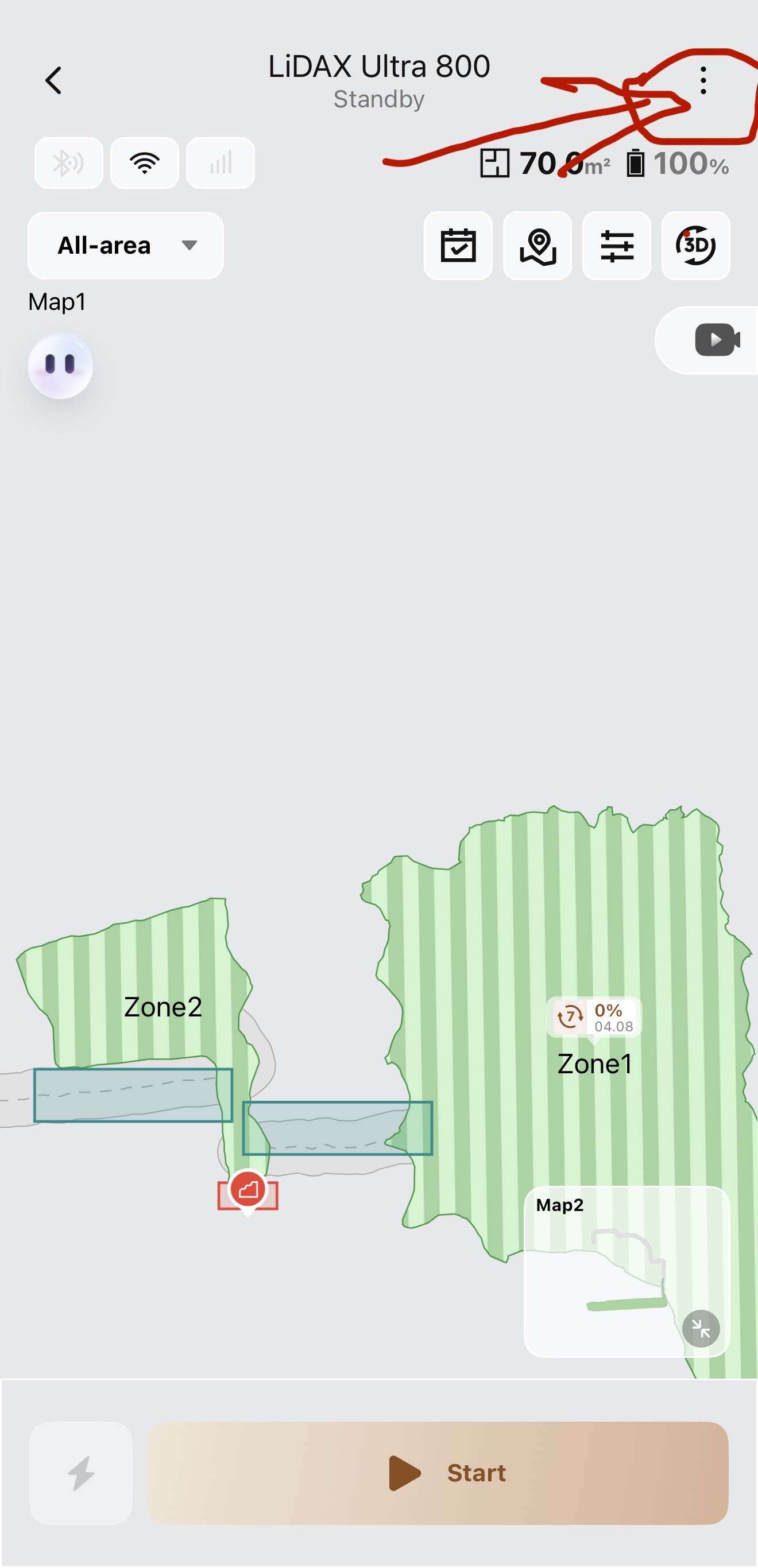758x1568 pixels.
Task: Collapse the Map2 preview
Action: [701, 1329]
